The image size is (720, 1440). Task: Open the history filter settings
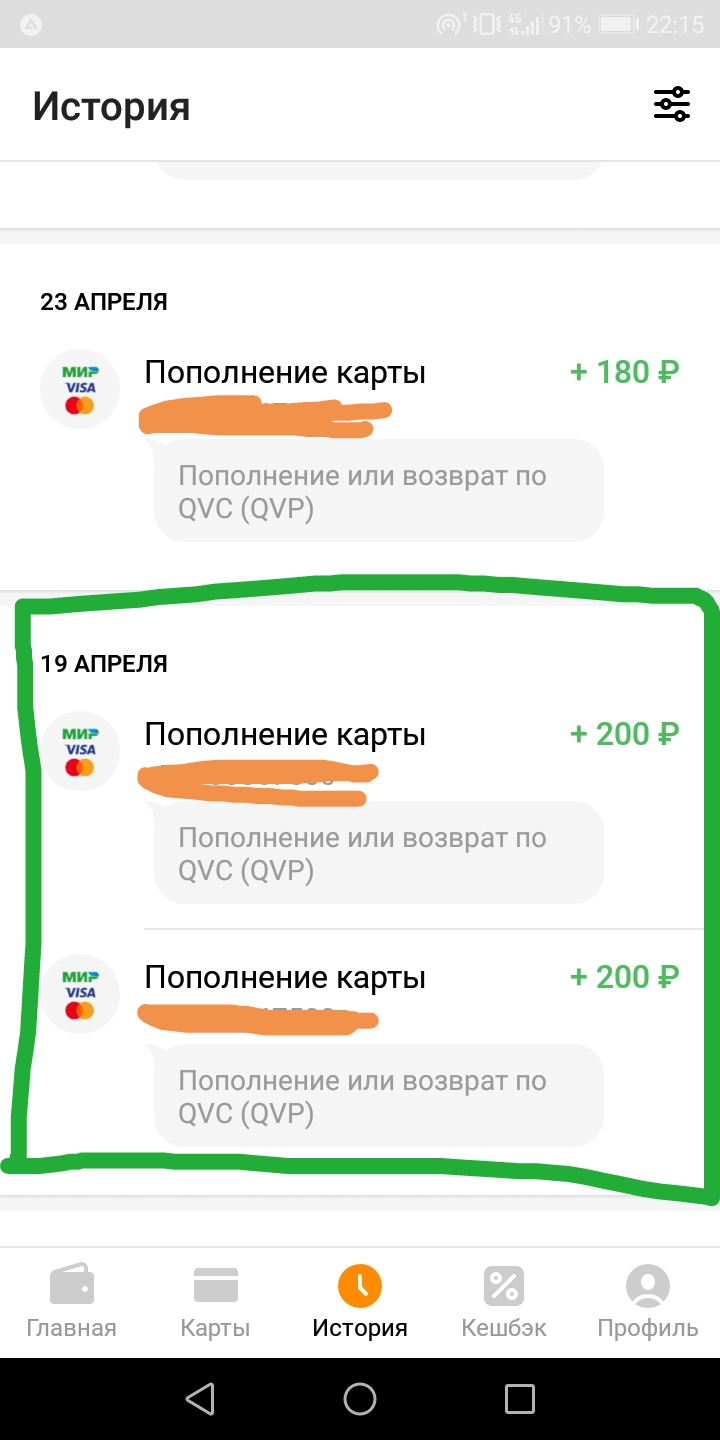click(x=672, y=104)
